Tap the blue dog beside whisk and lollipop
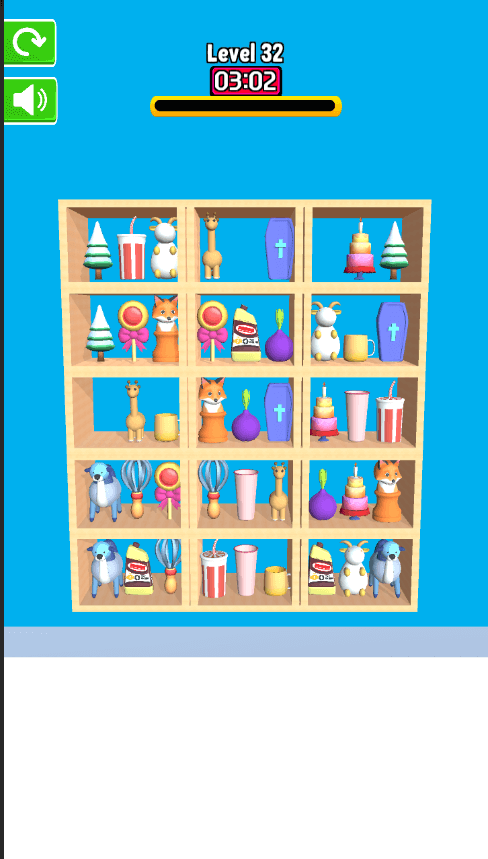 (104, 491)
